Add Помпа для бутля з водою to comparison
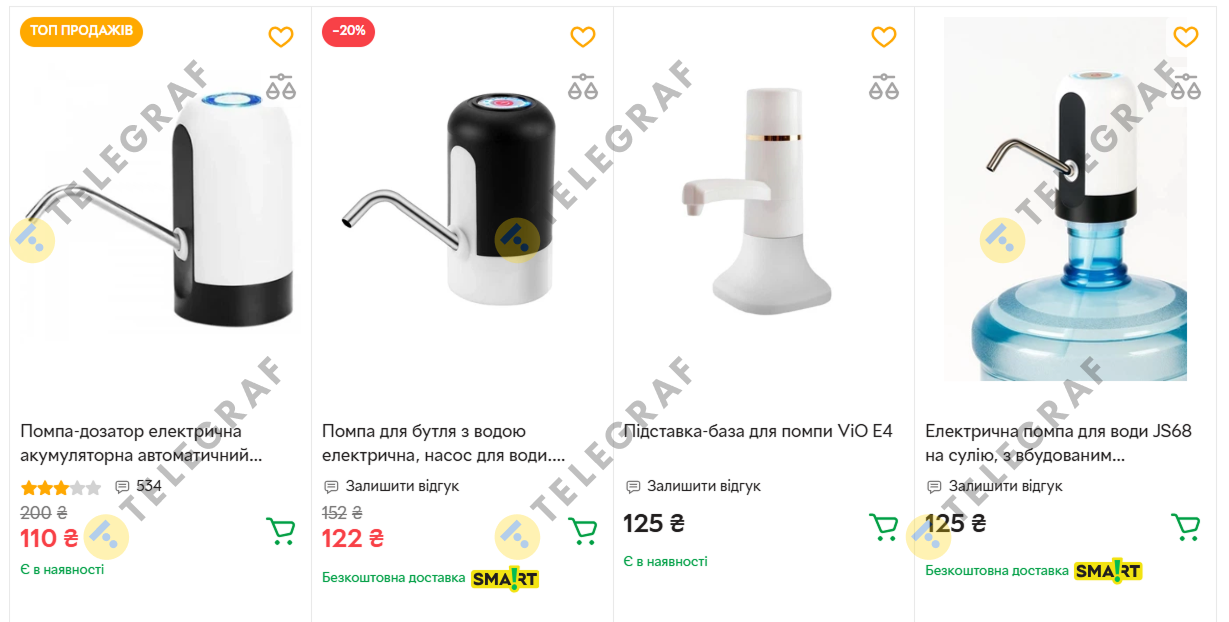This screenshot has width=1229, height=622. click(x=583, y=87)
